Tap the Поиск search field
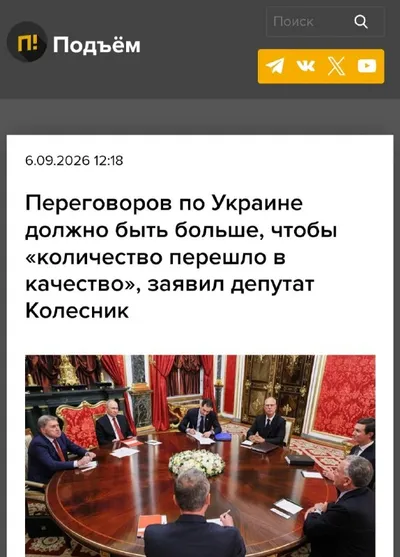The width and height of the screenshot is (400, 557). click(325, 22)
